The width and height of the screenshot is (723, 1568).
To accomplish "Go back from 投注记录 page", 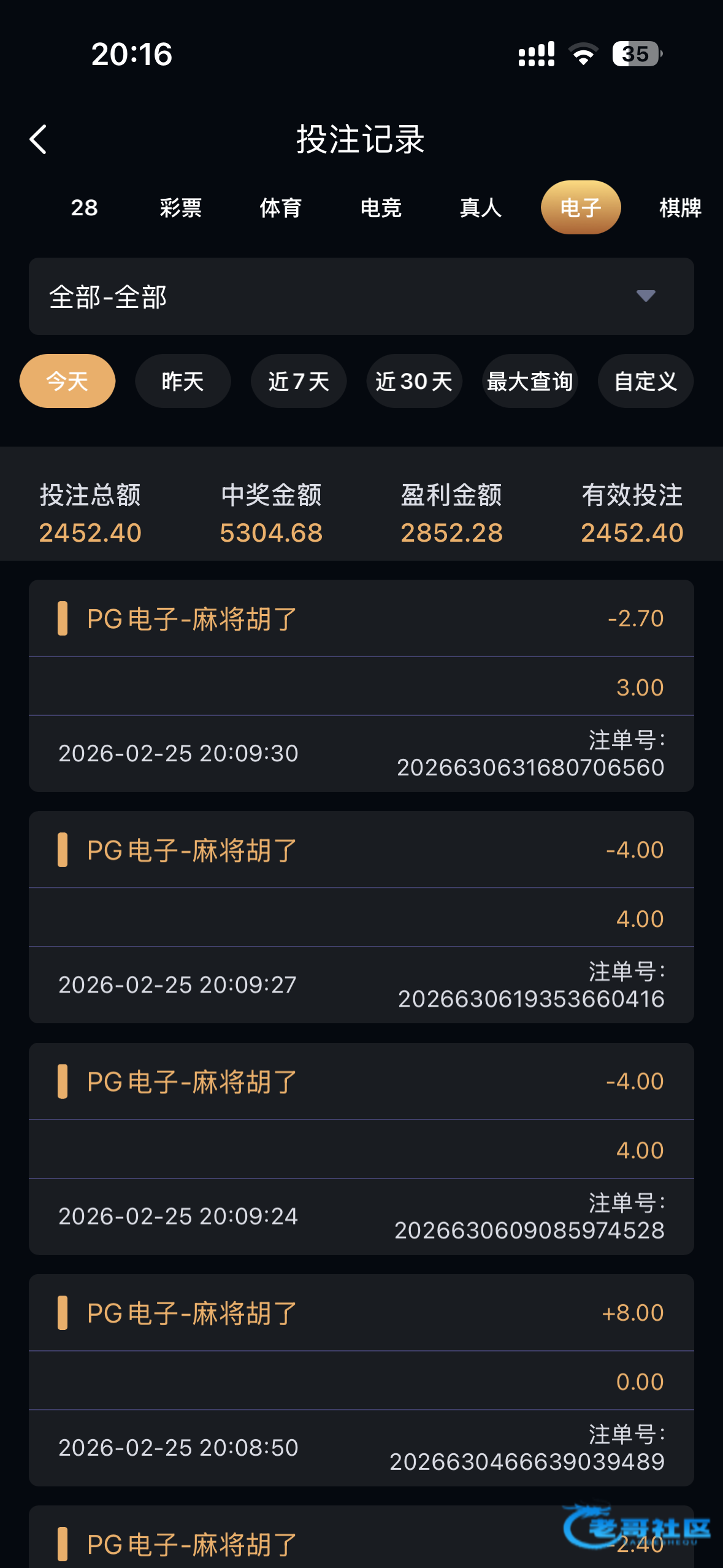I will [x=38, y=139].
